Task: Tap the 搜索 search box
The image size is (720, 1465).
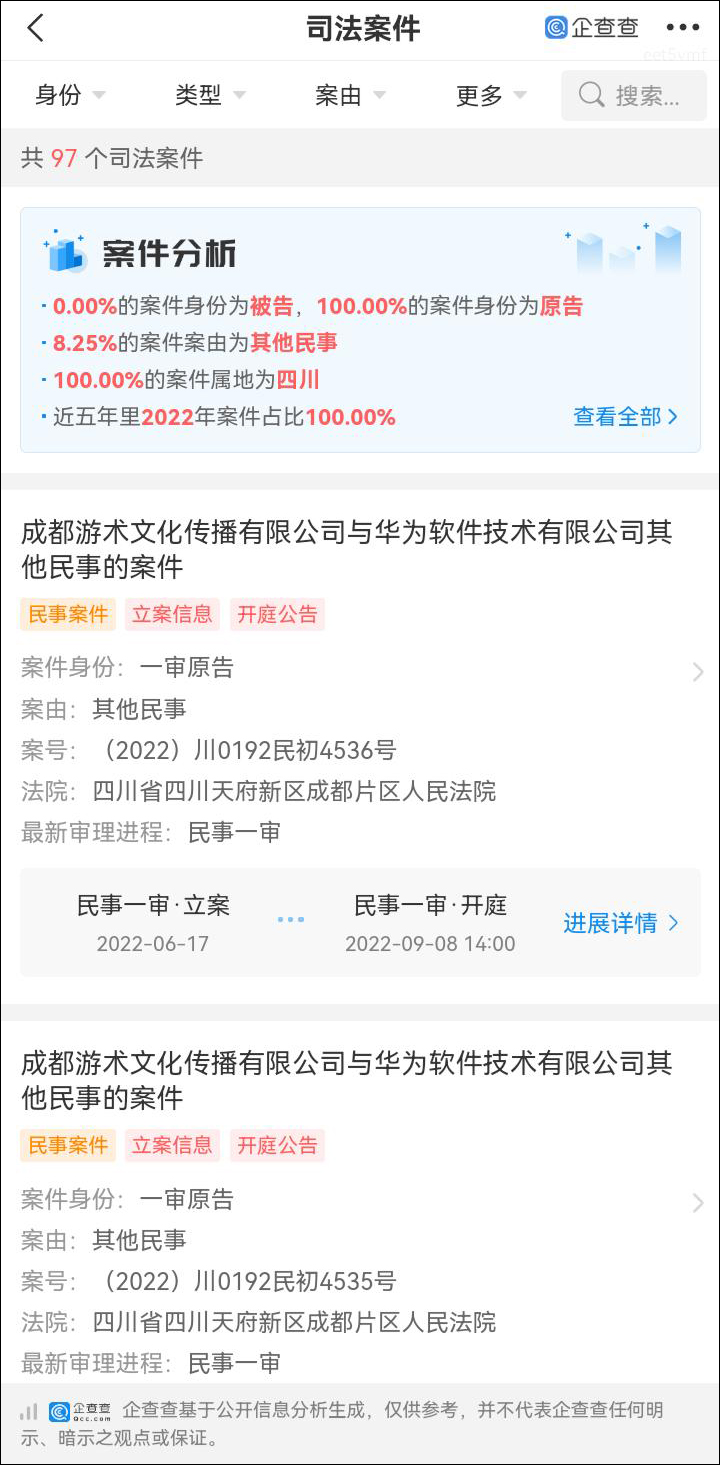Action: point(634,96)
